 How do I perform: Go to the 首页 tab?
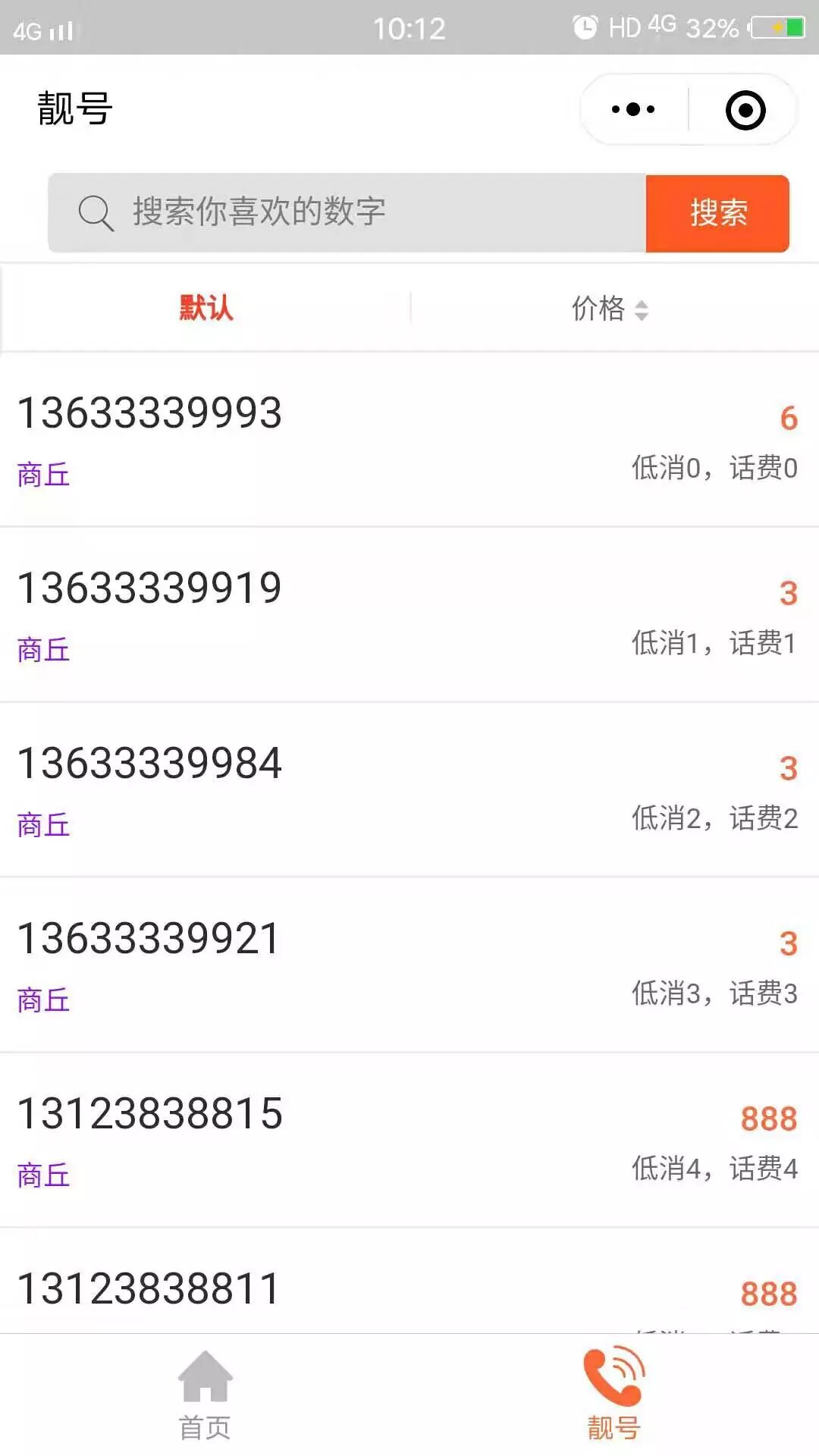(x=205, y=1395)
